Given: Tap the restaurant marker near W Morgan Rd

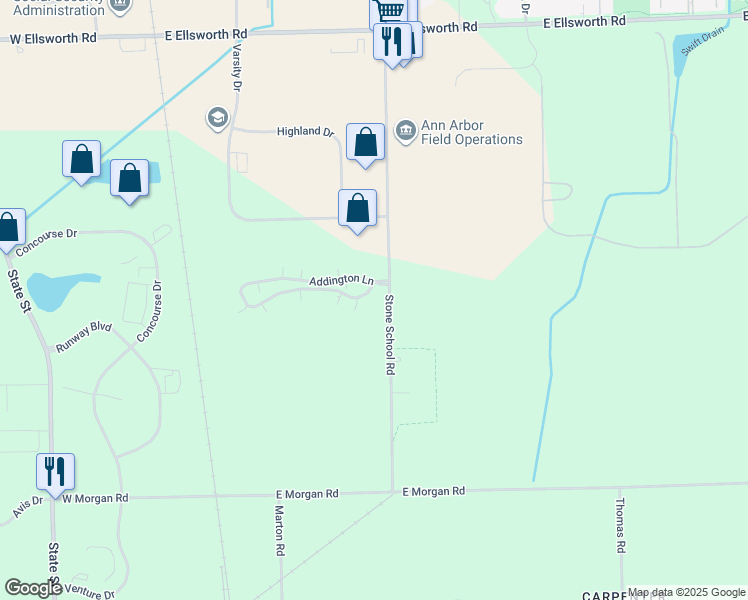Looking at the screenshot, I should (55, 472).
